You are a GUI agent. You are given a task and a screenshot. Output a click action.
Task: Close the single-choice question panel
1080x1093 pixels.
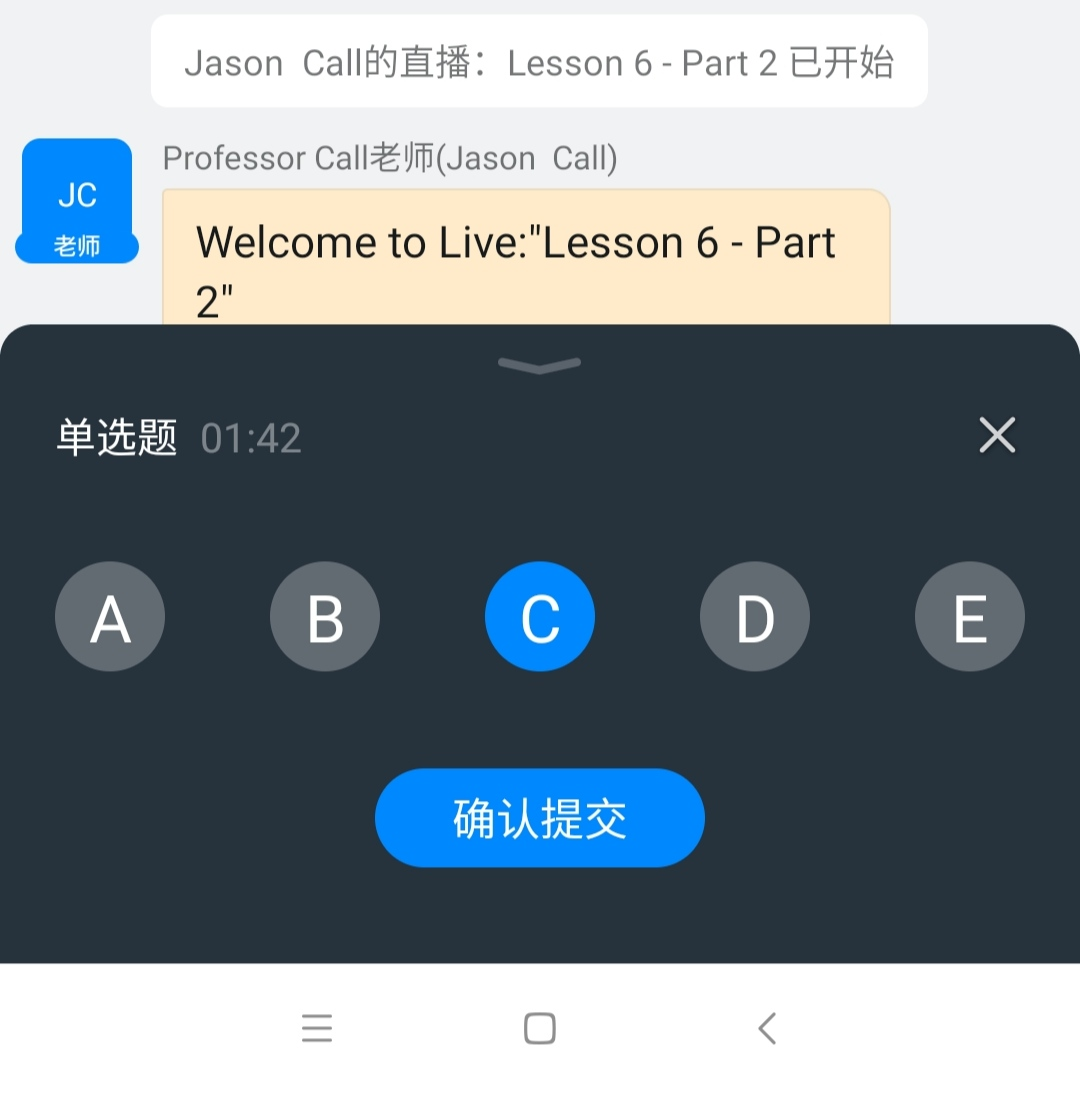tap(997, 435)
